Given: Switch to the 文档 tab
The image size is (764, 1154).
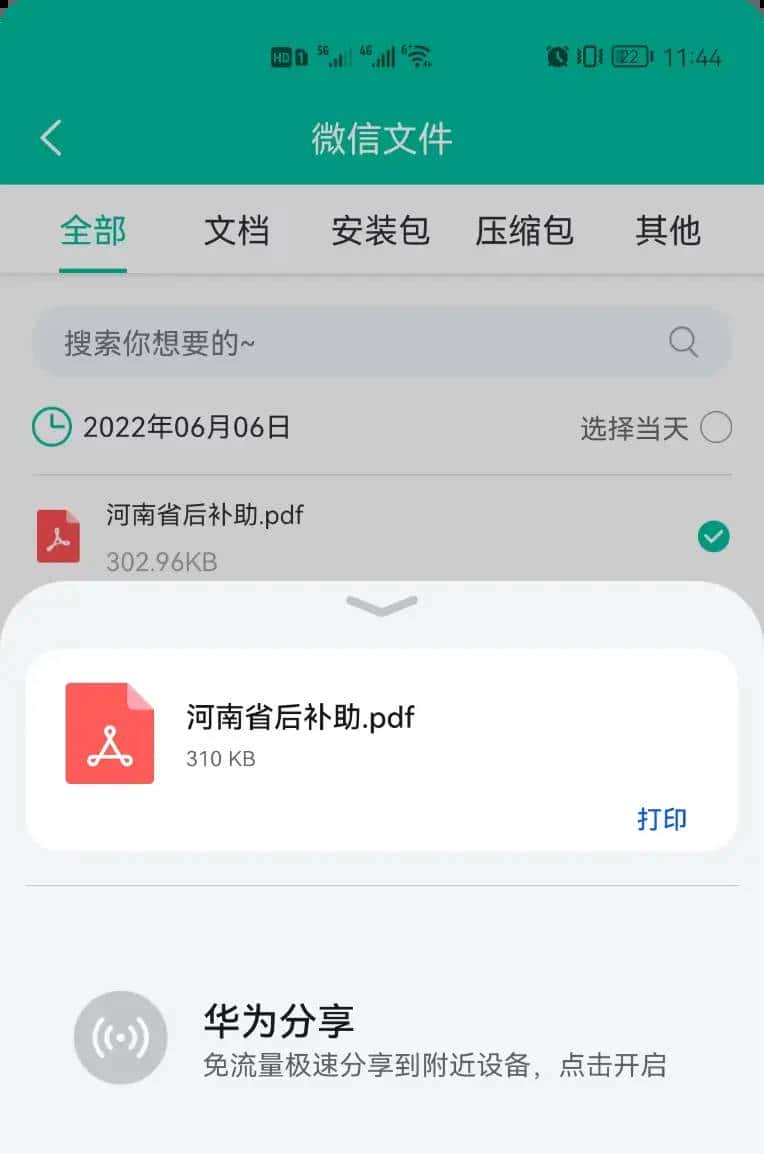Looking at the screenshot, I should point(238,231).
